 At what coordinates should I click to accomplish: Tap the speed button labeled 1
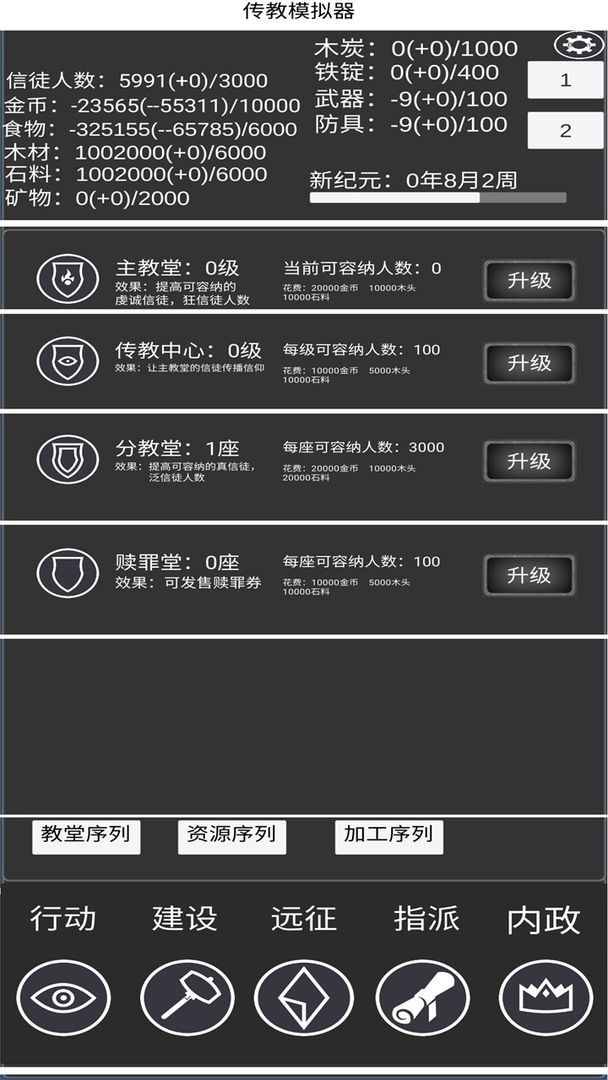point(565,81)
